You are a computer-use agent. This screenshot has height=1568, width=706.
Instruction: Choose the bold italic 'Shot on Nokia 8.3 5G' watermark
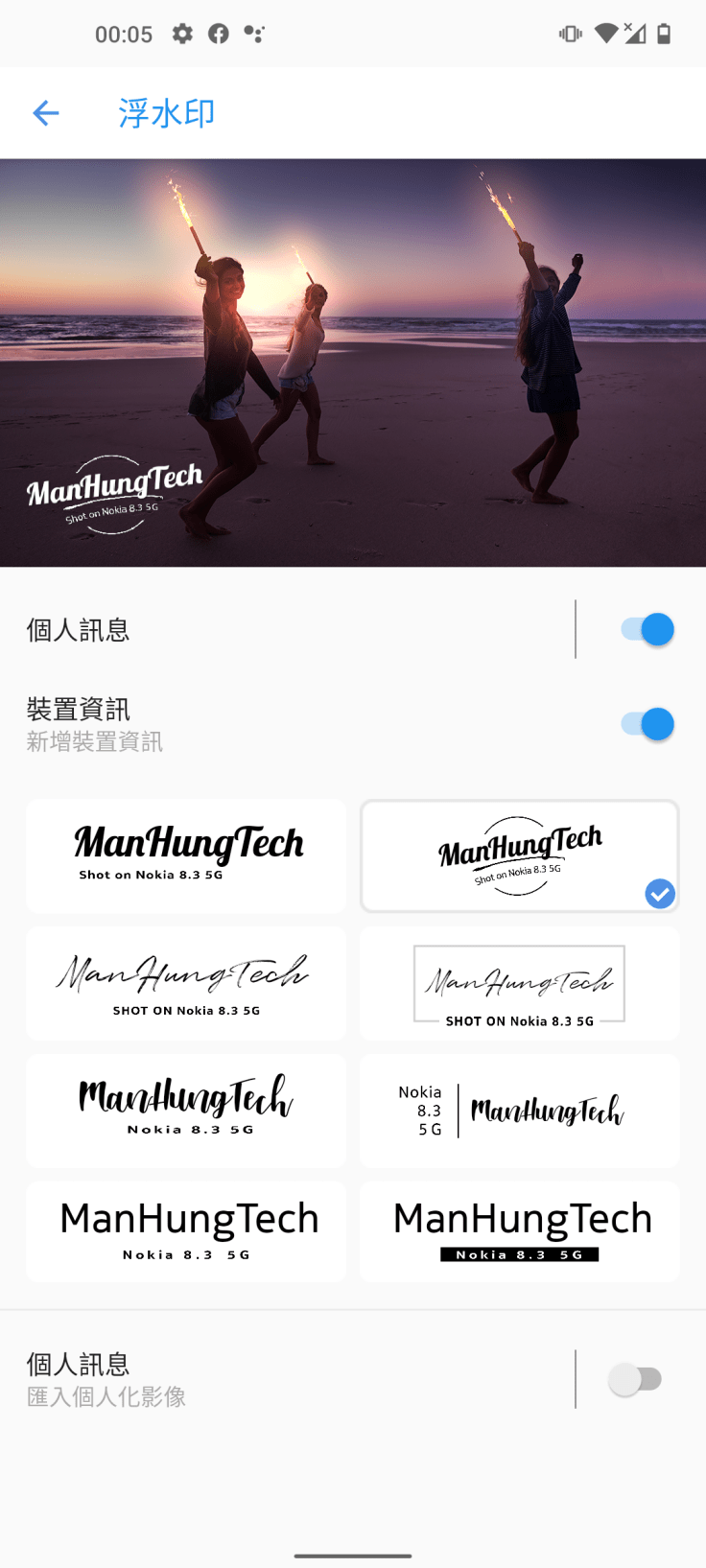(186, 855)
